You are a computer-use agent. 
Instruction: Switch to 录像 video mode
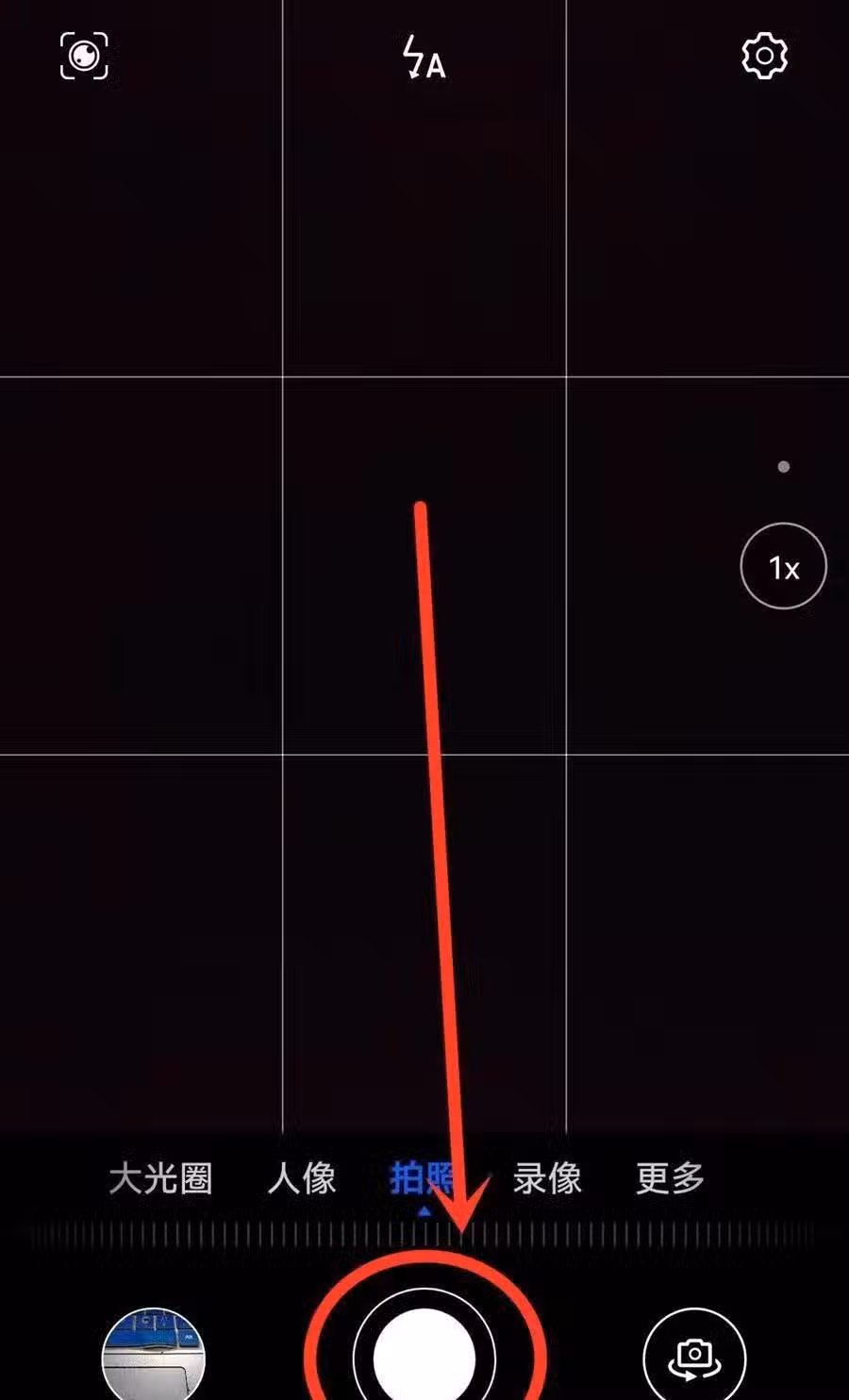pyautogui.click(x=547, y=1178)
